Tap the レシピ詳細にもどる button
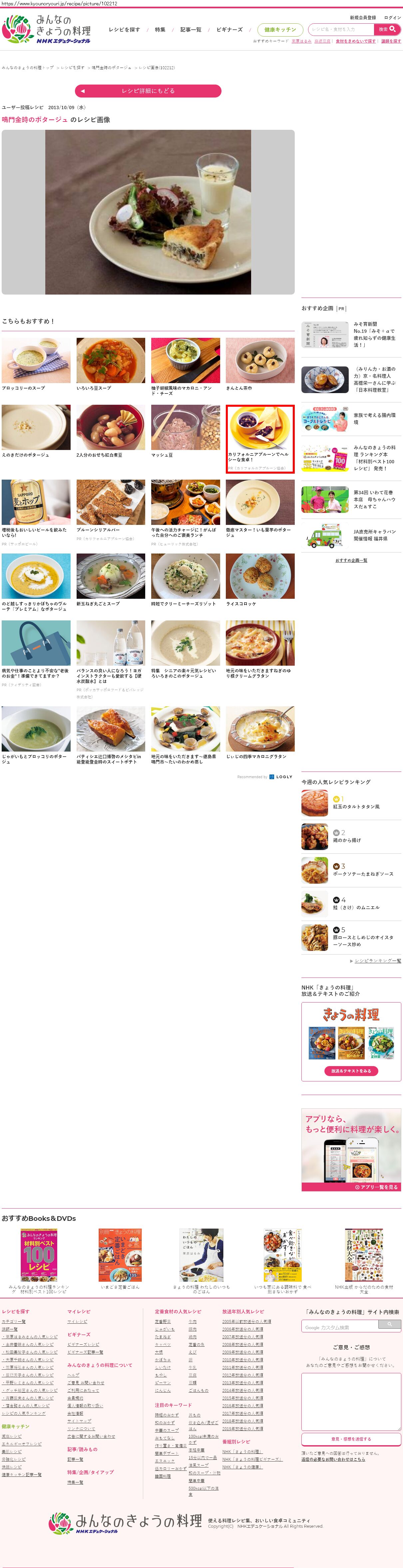 (x=148, y=91)
